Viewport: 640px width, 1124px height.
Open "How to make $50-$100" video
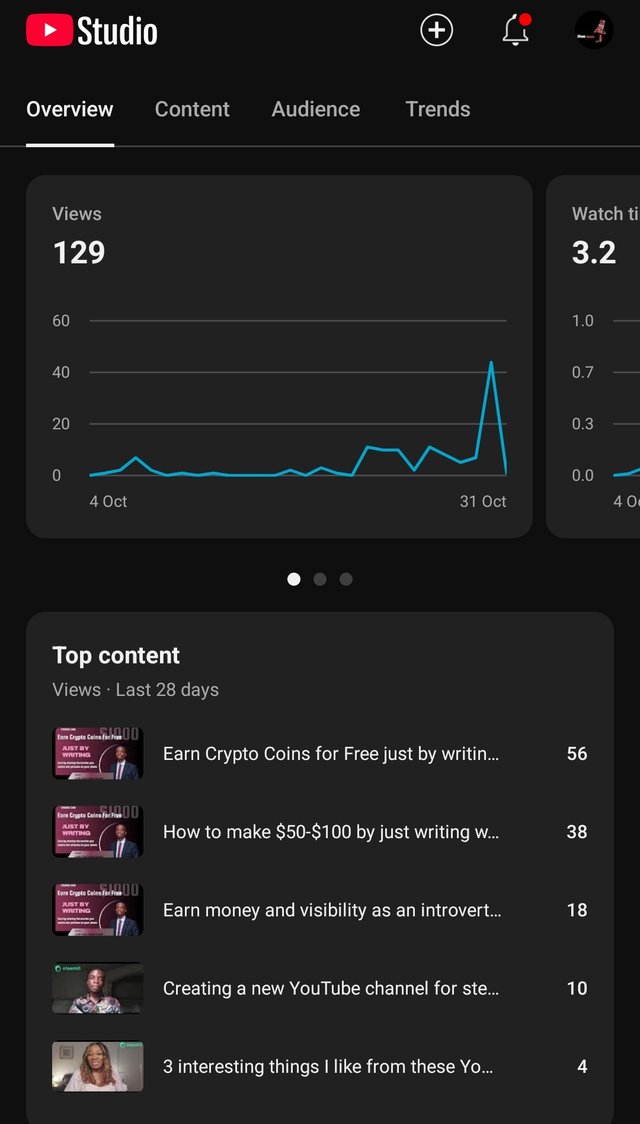tap(330, 832)
